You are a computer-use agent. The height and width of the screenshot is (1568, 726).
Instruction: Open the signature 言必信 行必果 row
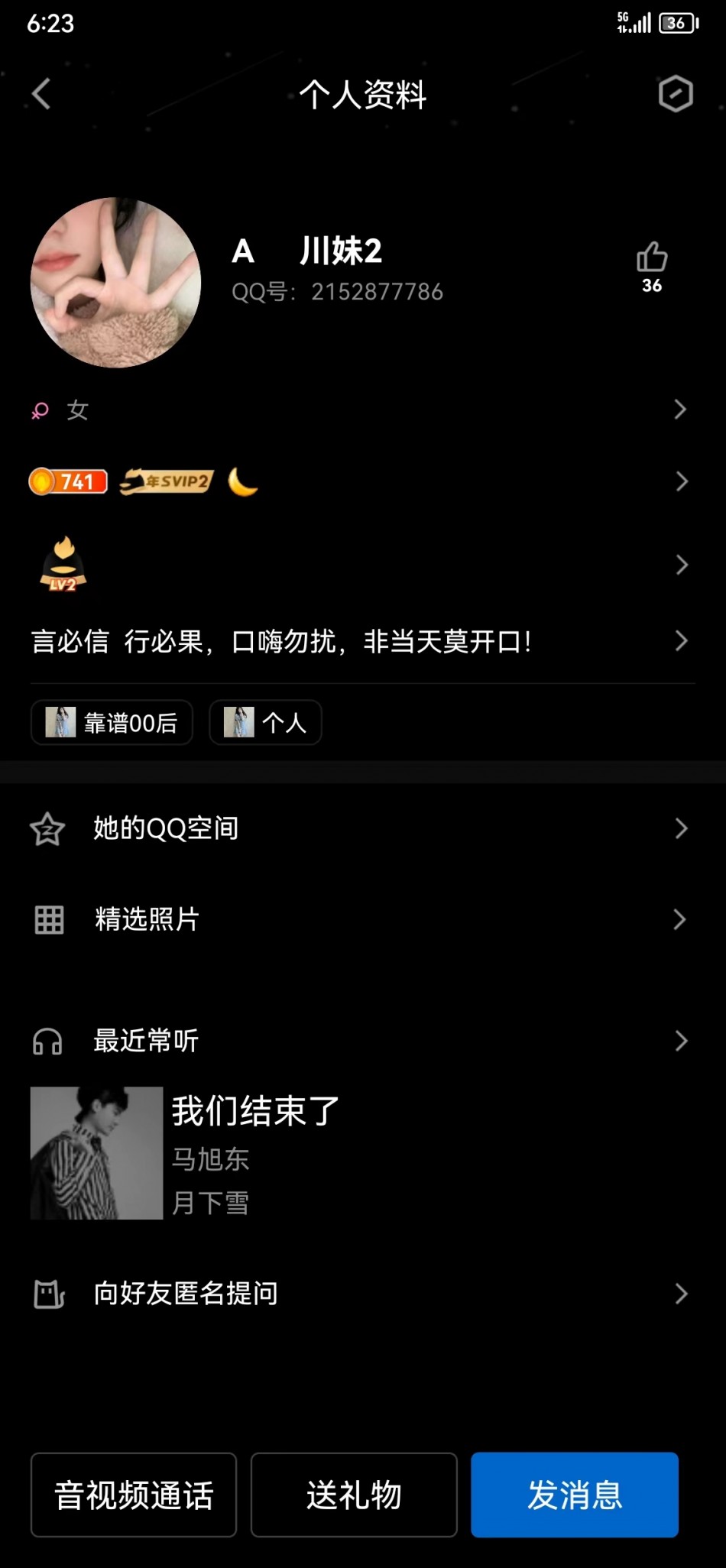coord(363,641)
